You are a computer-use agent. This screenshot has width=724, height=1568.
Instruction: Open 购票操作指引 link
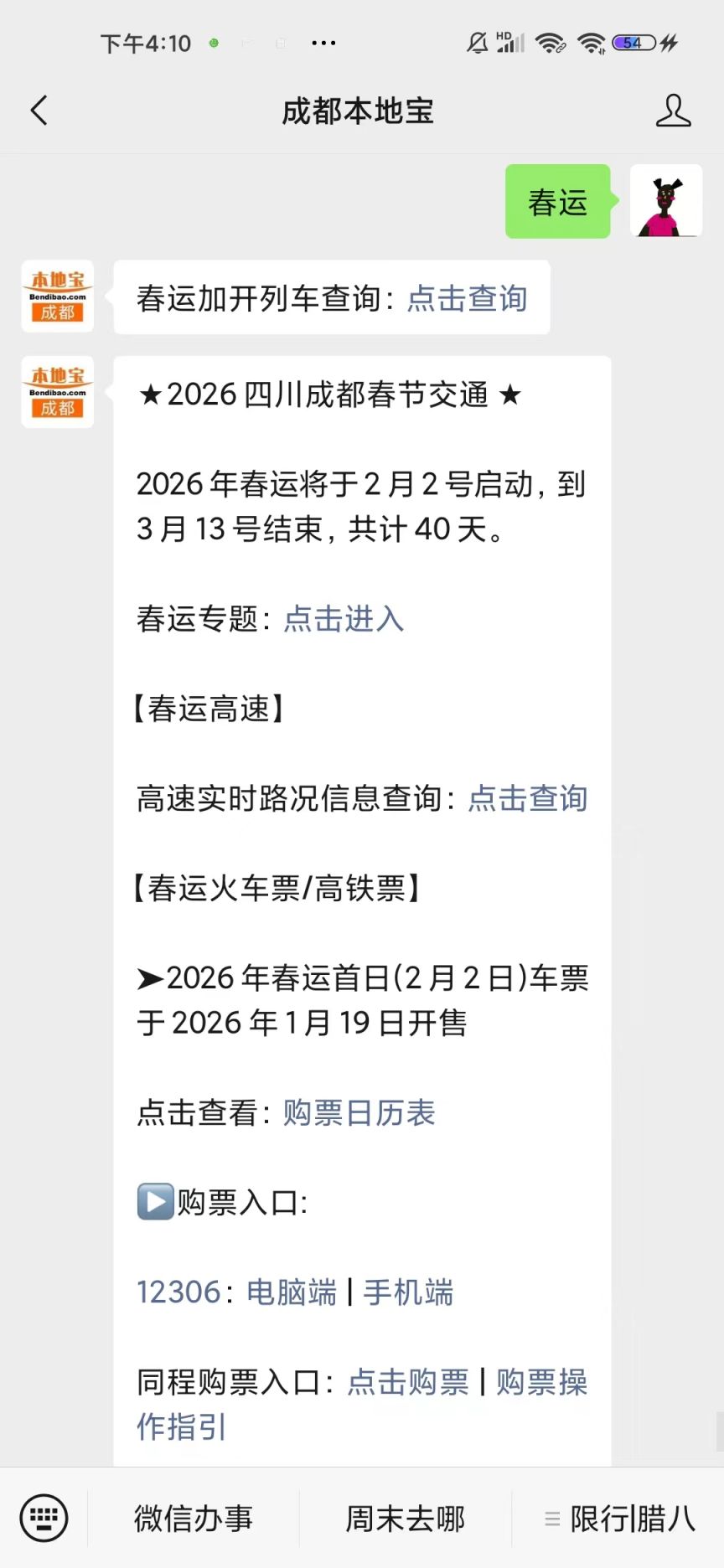coord(541,1382)
